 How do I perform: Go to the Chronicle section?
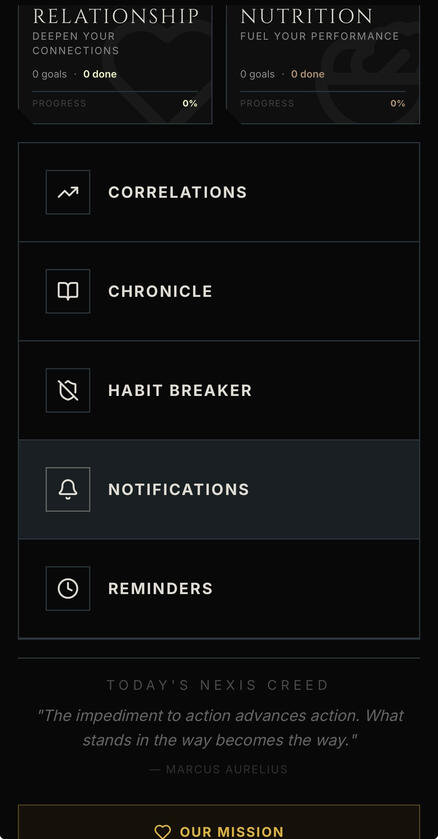(219, 291)
